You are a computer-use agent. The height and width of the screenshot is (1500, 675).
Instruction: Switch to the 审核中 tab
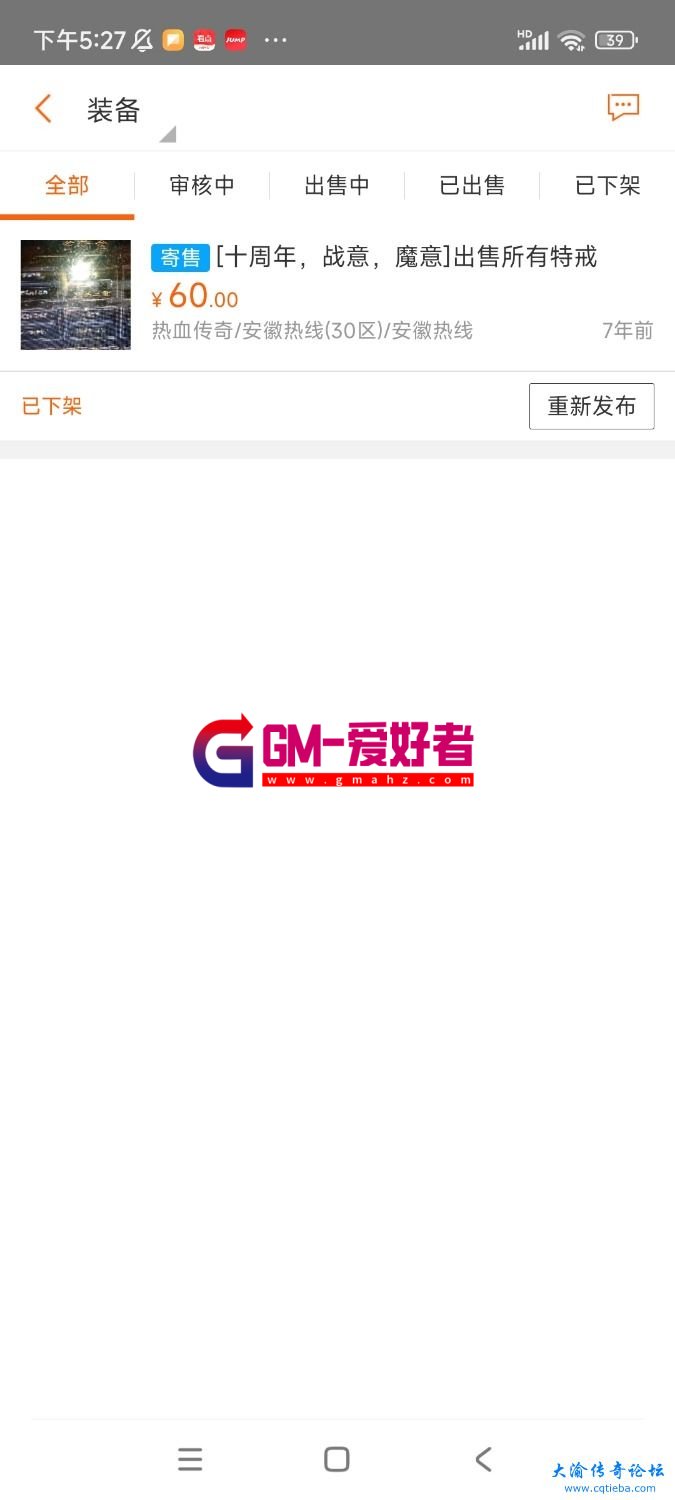(x=202, y=185)
